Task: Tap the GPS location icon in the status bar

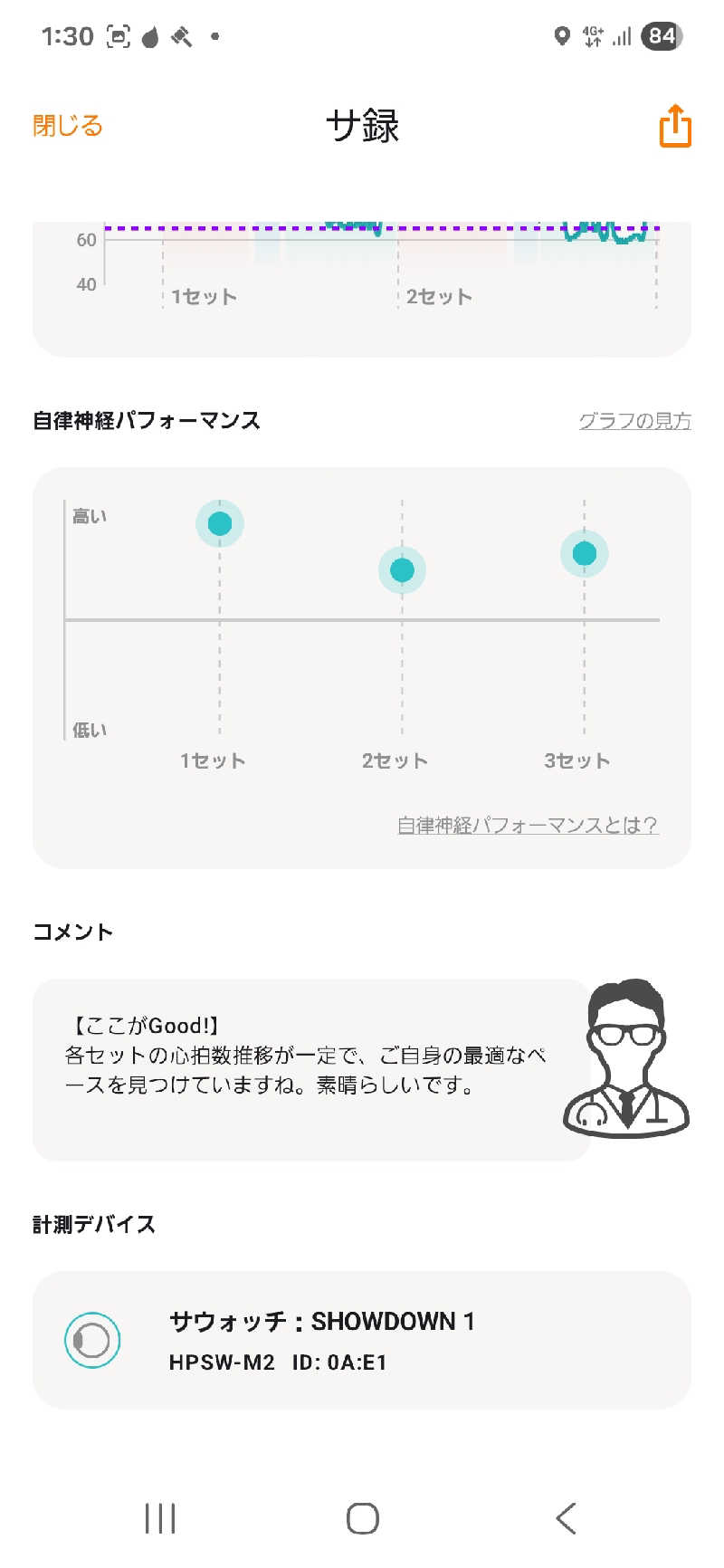Action: pos(563,36)
